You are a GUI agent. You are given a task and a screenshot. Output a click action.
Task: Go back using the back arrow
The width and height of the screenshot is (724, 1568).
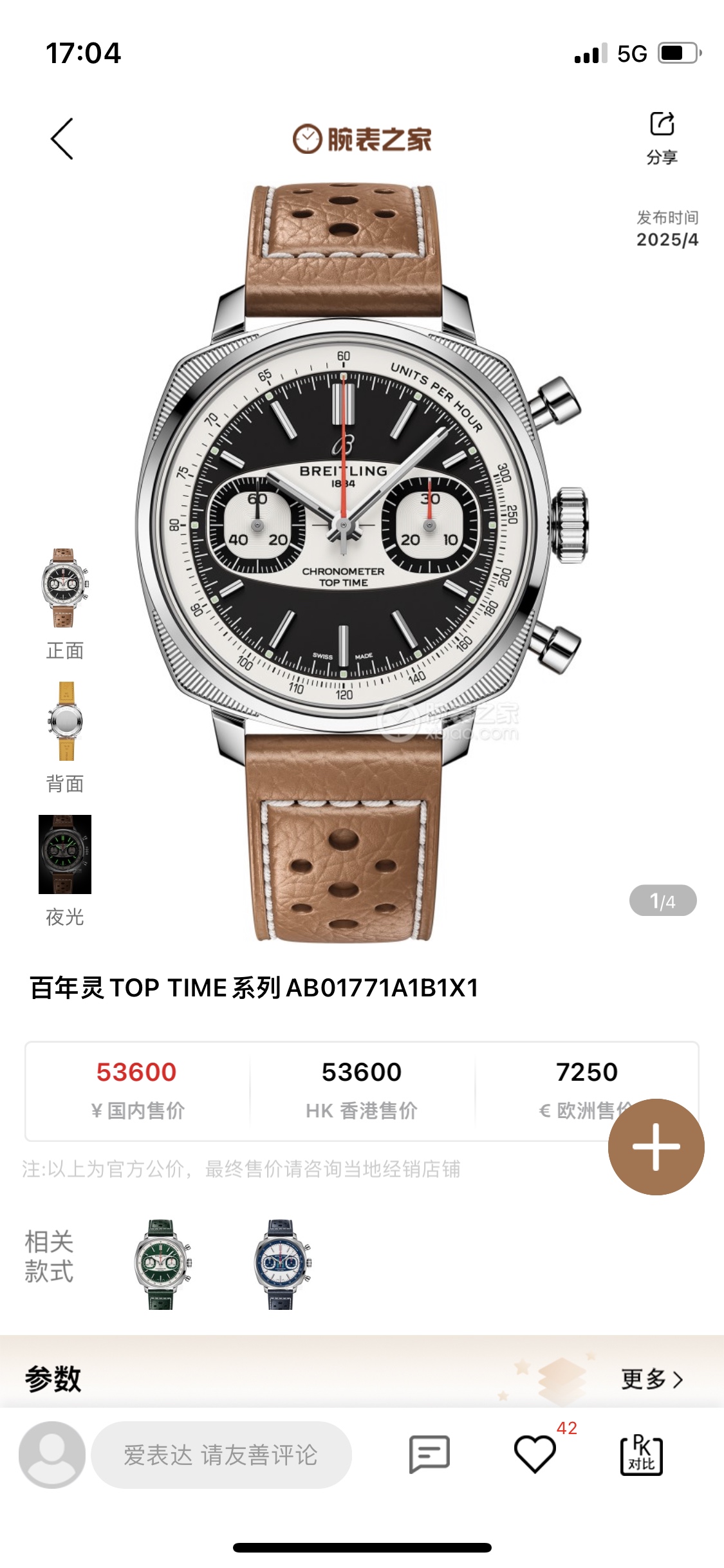coord(62,138)
